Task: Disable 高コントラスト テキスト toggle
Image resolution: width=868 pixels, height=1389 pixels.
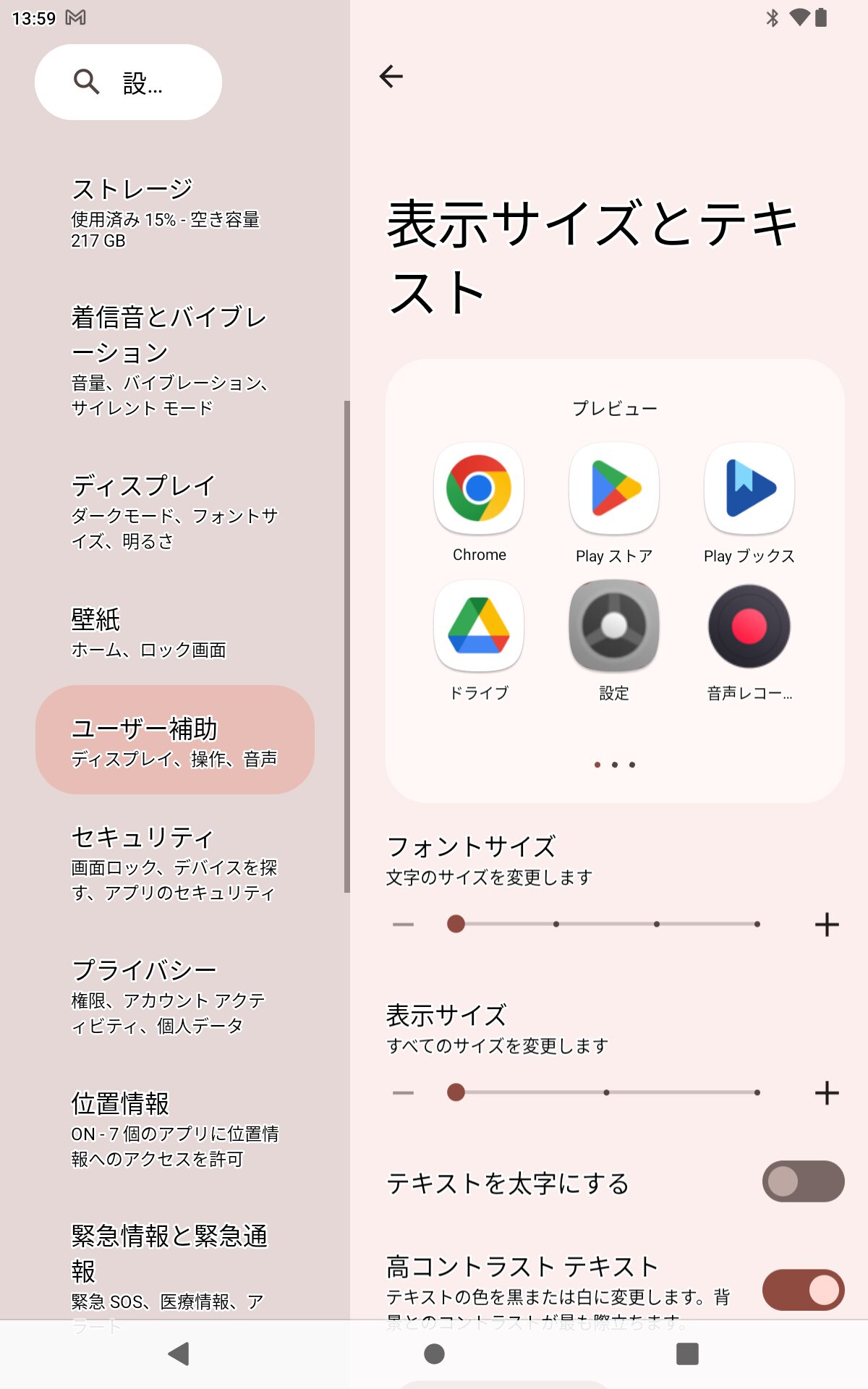Action: (x=803, y=1290)
